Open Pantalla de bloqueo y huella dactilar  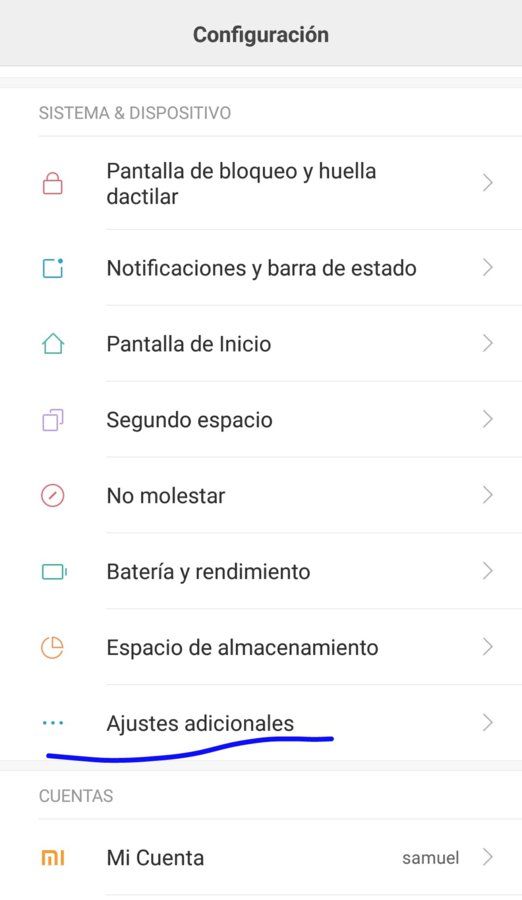pyautogui.click(x=261, y=183)
